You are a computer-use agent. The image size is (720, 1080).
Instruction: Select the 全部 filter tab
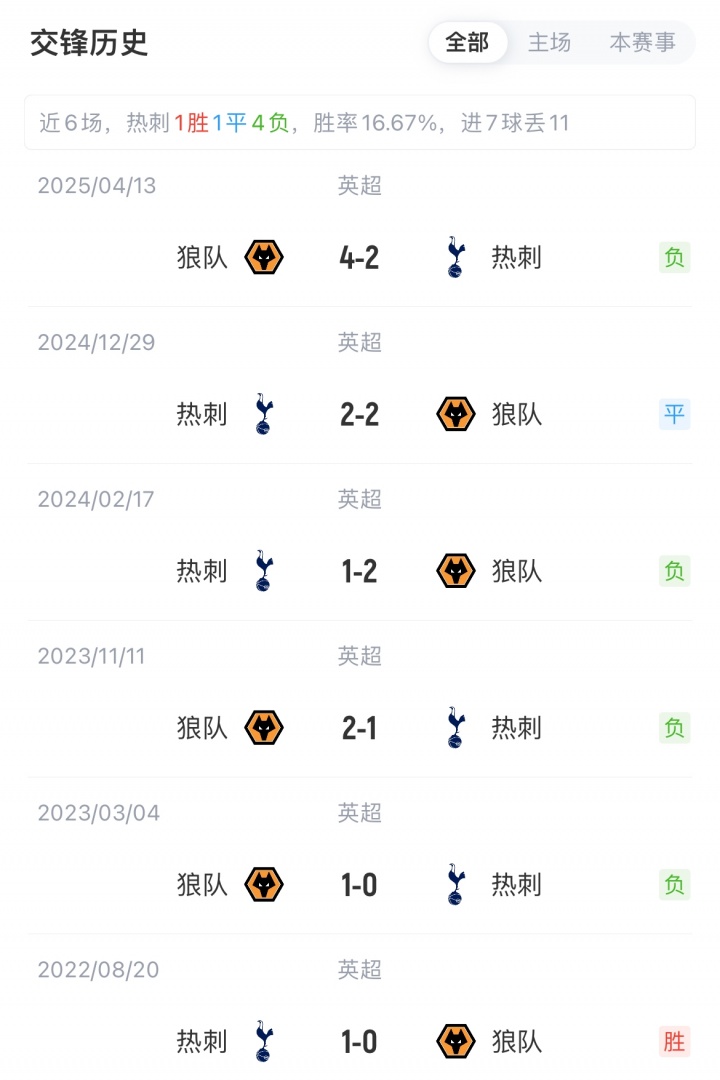467,43
